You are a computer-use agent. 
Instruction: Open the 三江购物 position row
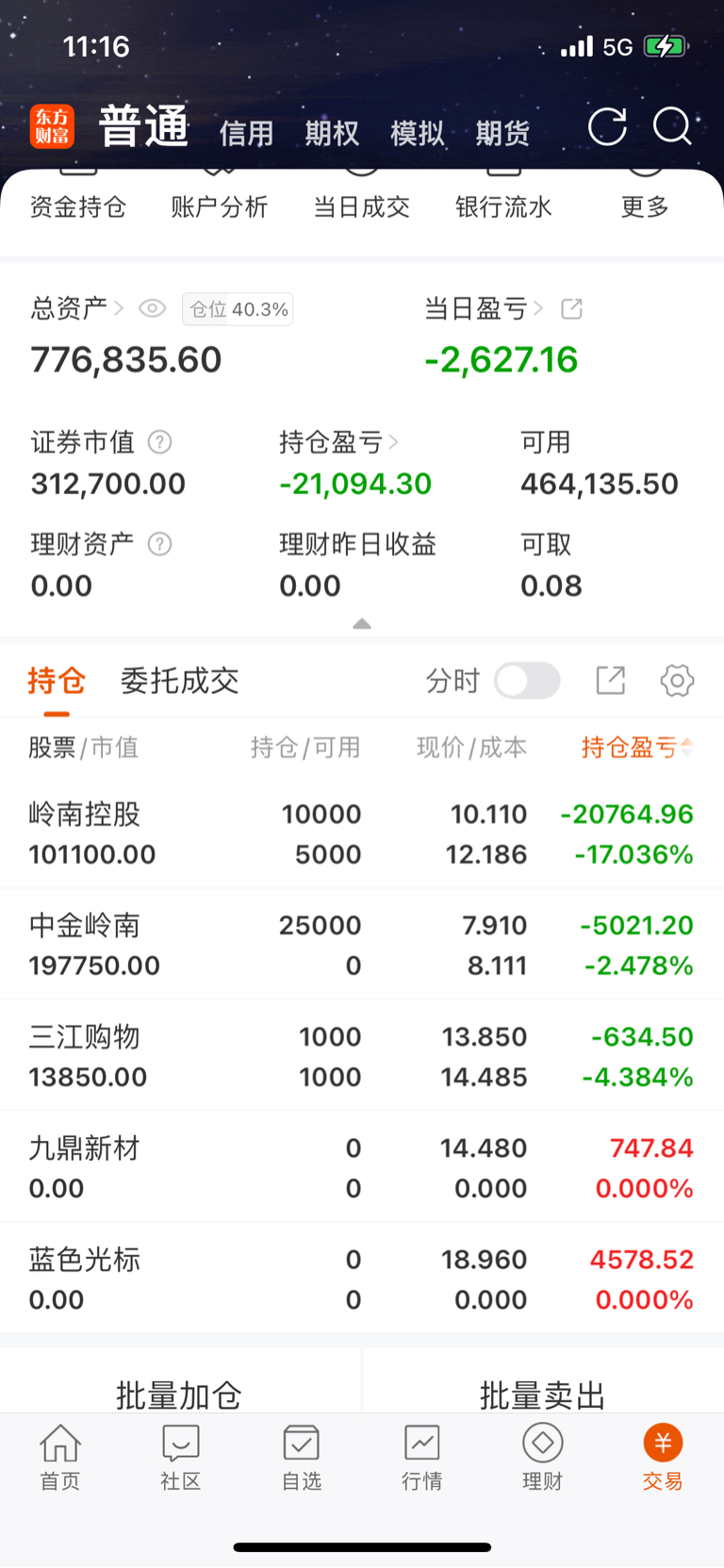(x=362, y=1056)
